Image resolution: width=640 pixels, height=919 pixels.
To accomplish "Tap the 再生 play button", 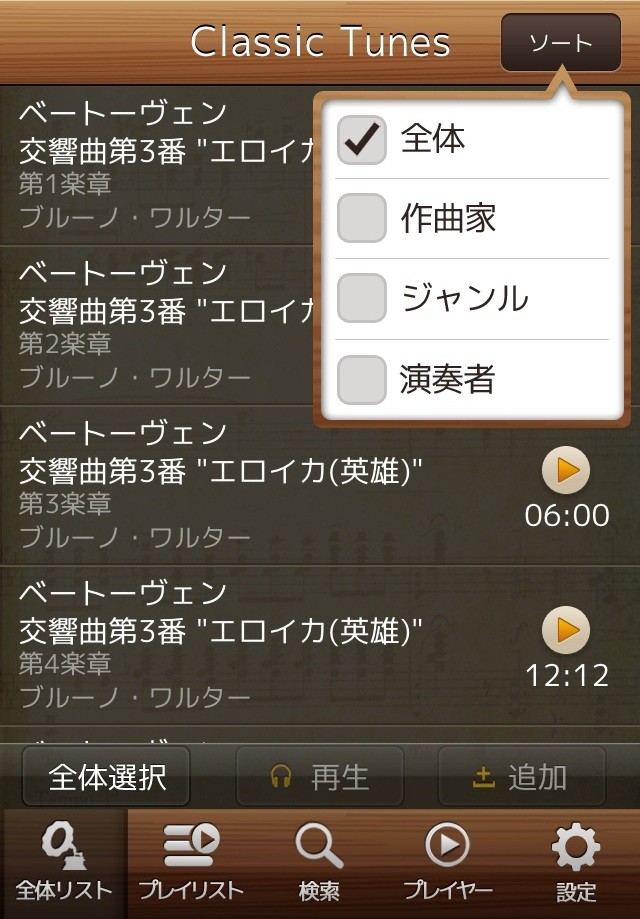I will pyautogui.click(x=319, y=777).
